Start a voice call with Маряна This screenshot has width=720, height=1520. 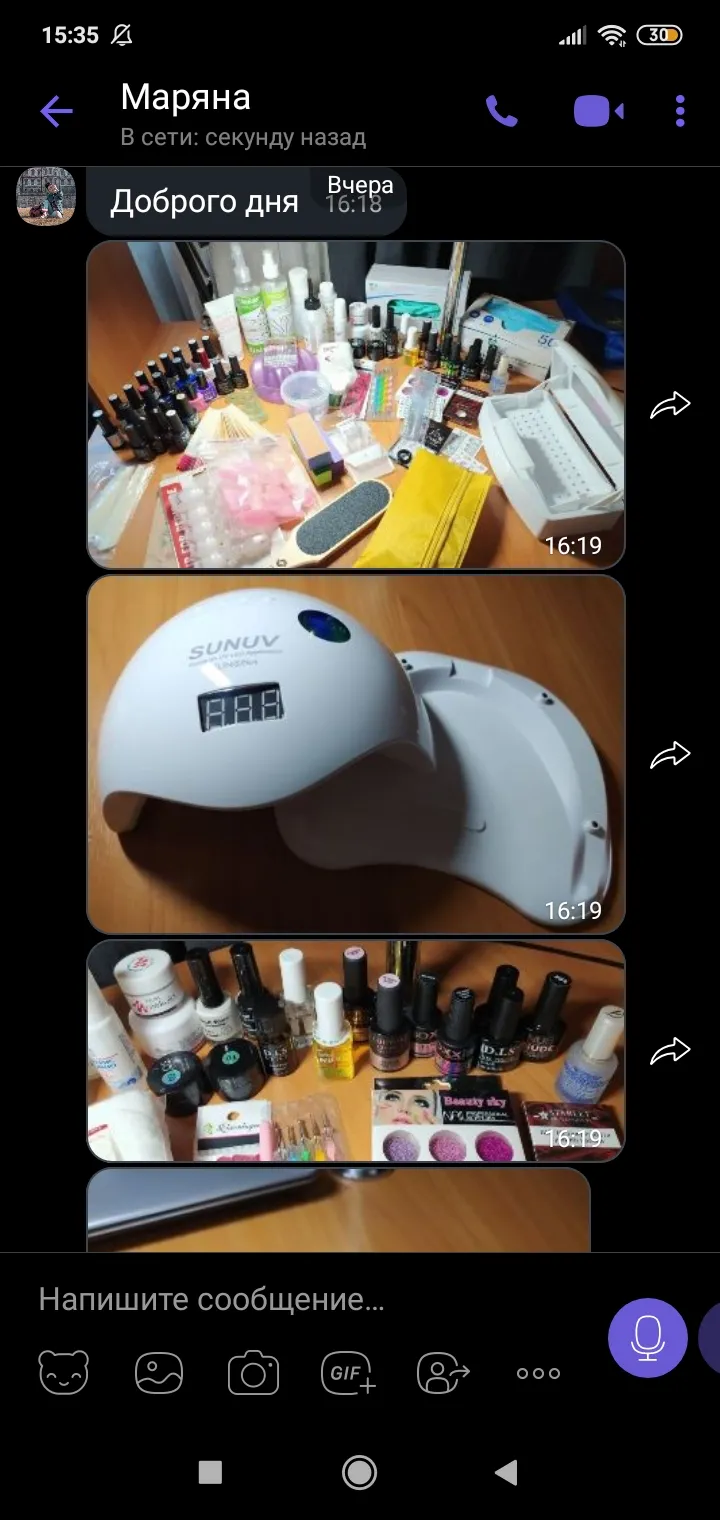[501, 112]
